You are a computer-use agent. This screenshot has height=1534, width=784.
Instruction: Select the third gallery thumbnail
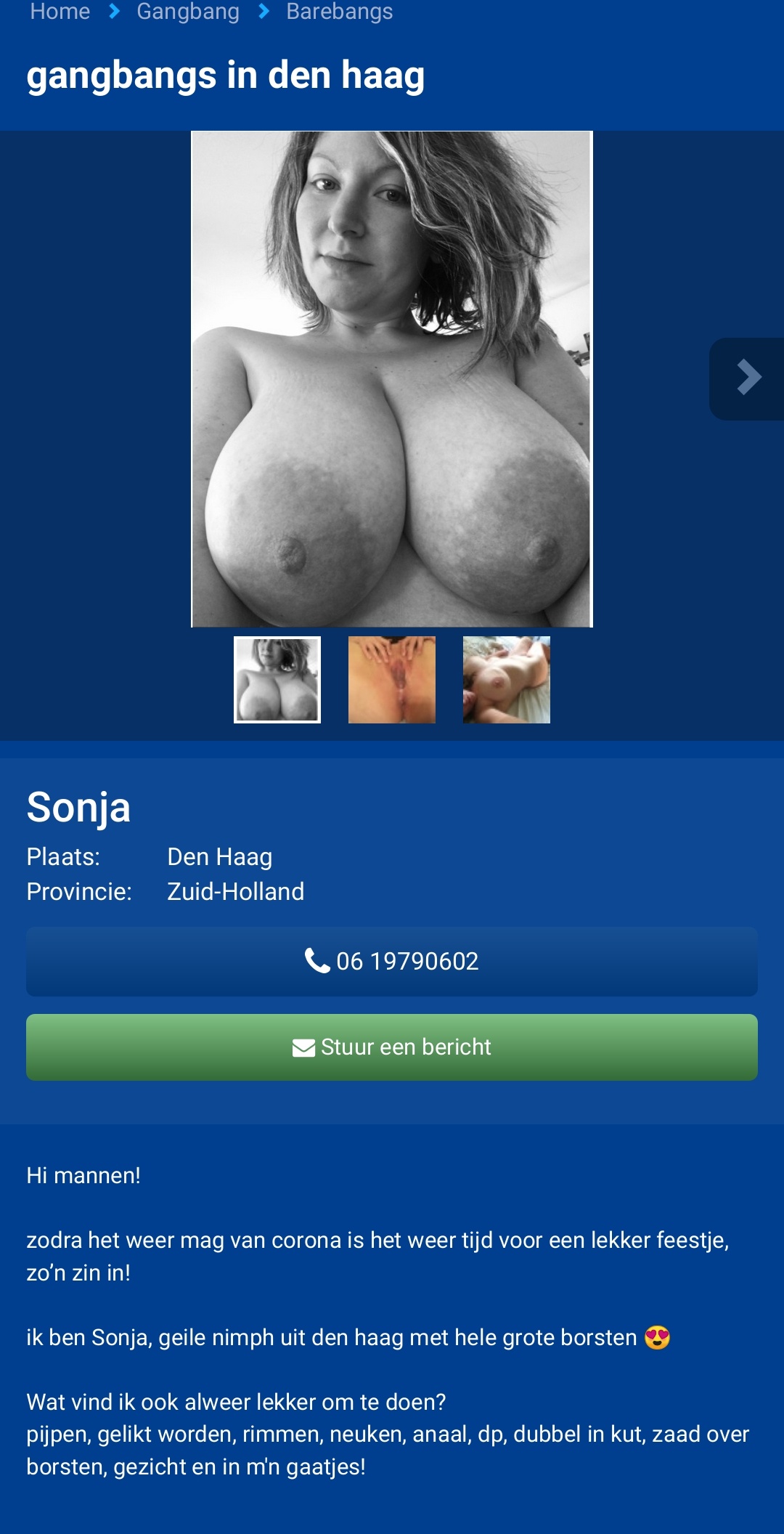click(507, 680)
